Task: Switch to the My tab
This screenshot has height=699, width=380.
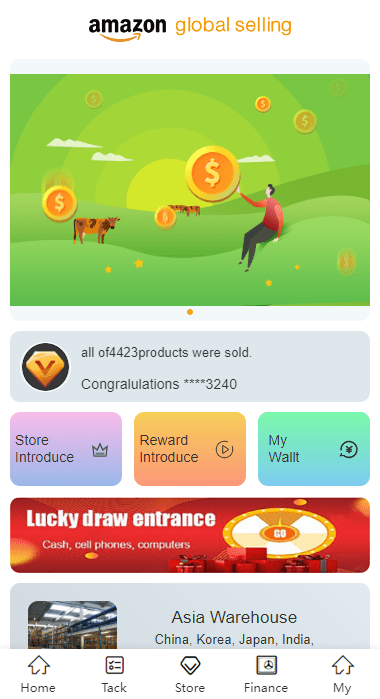Action: click(x=342, y=674)
